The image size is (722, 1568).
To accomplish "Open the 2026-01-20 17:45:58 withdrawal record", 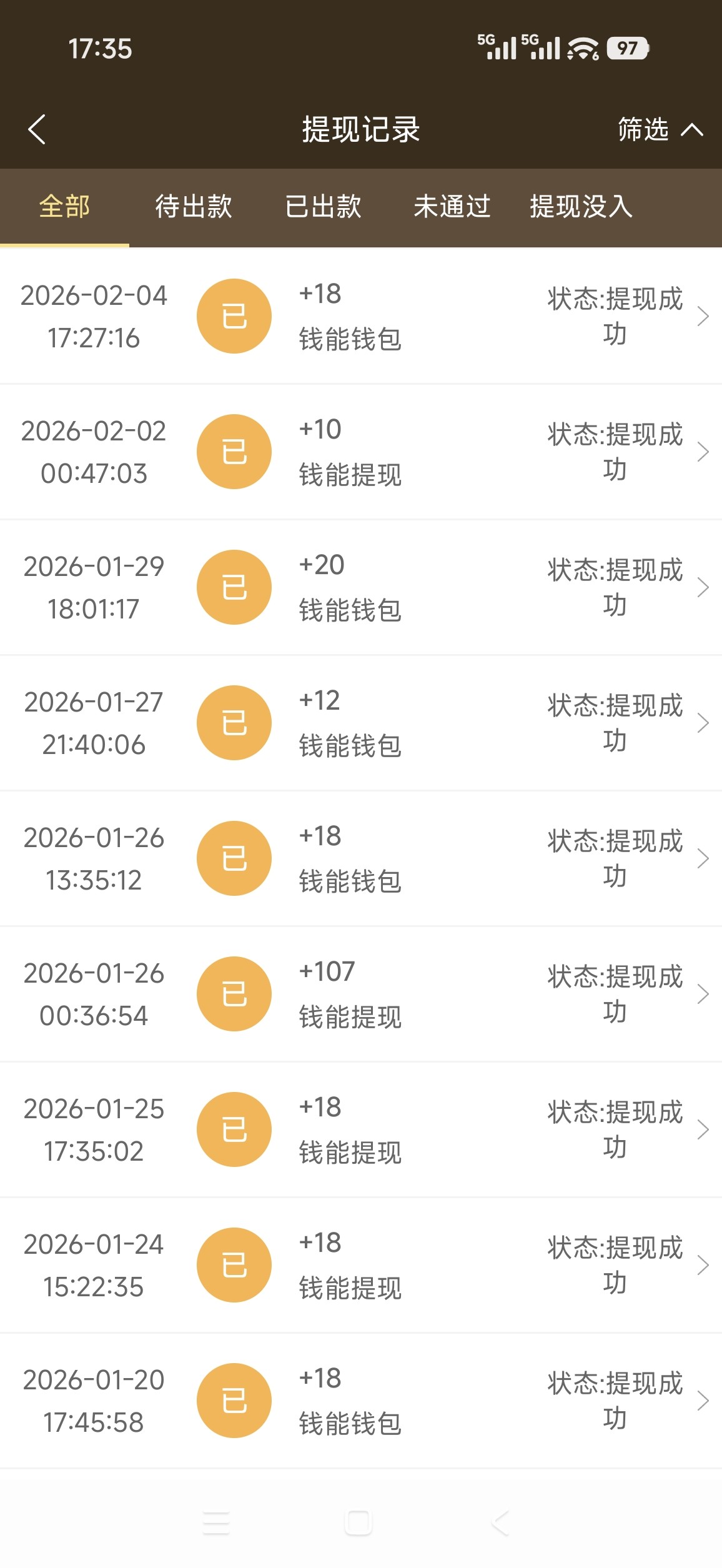I will click(361, 1401).
